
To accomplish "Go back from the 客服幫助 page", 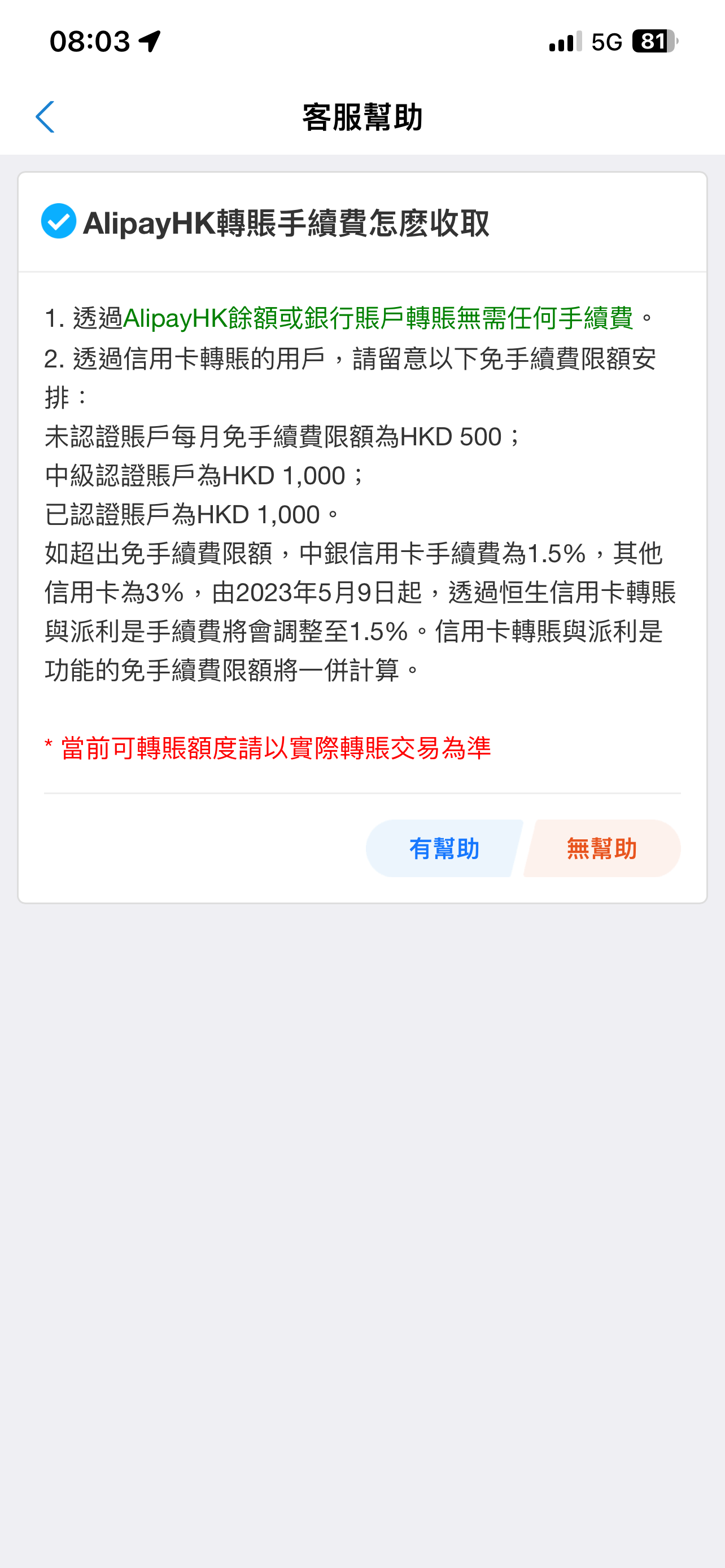I will tap(45, 117).
